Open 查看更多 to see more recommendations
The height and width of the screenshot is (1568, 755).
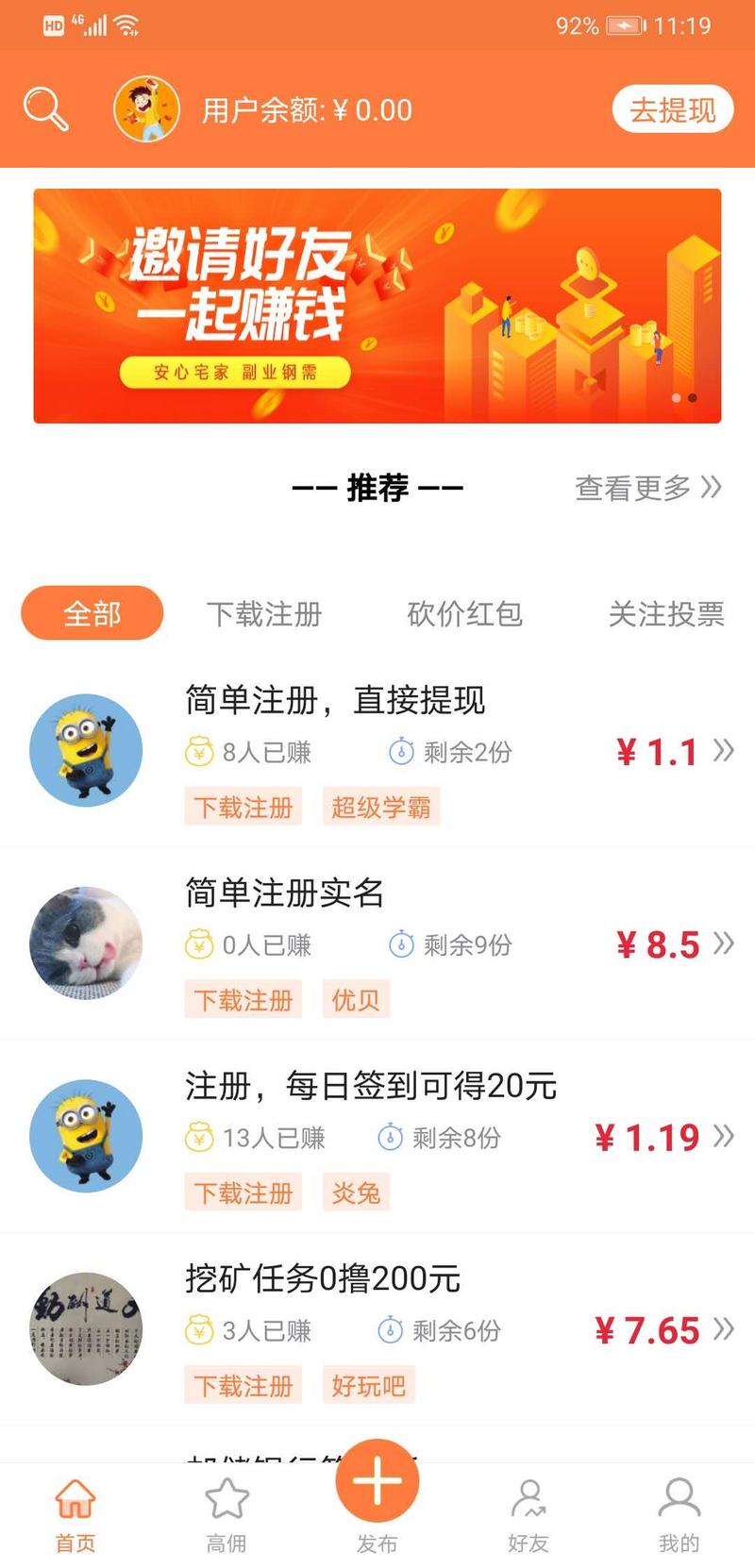click(647, 488)
